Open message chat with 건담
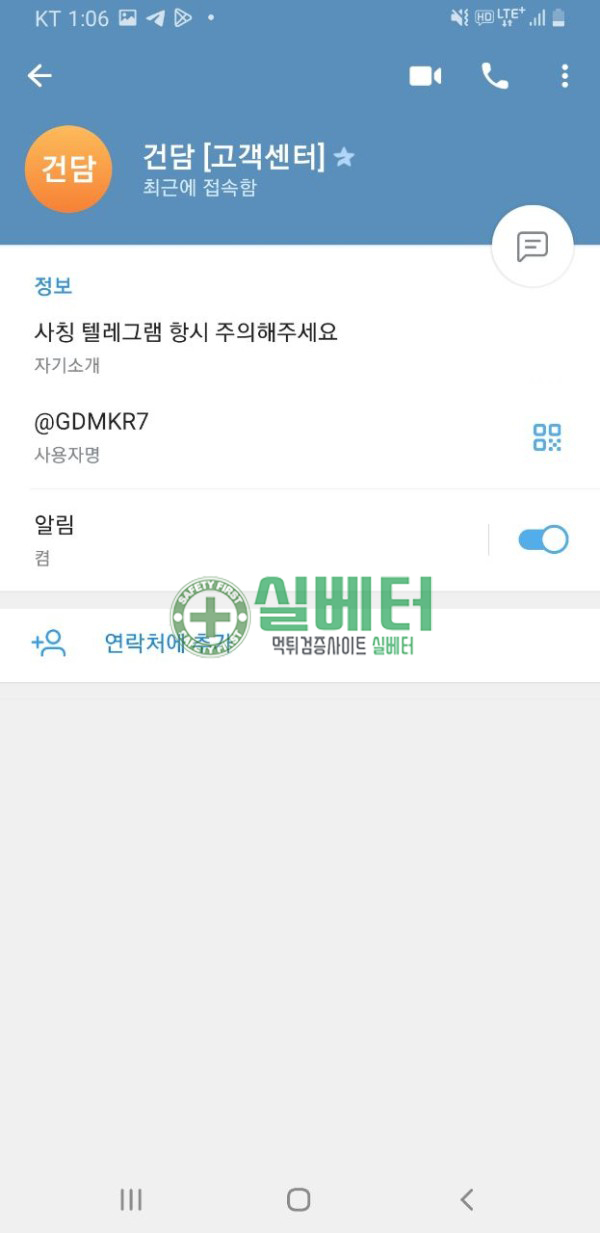The image size is (600, 1233). pos(532,246)
